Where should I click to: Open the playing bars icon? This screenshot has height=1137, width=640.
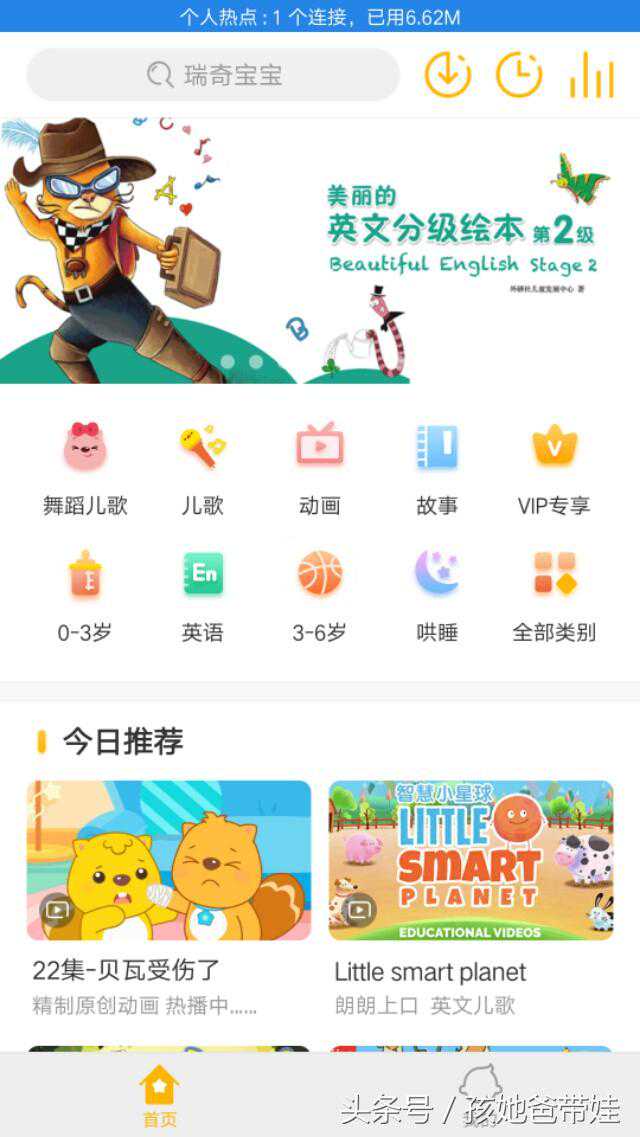pyautogui.click(x=591, y=75)
